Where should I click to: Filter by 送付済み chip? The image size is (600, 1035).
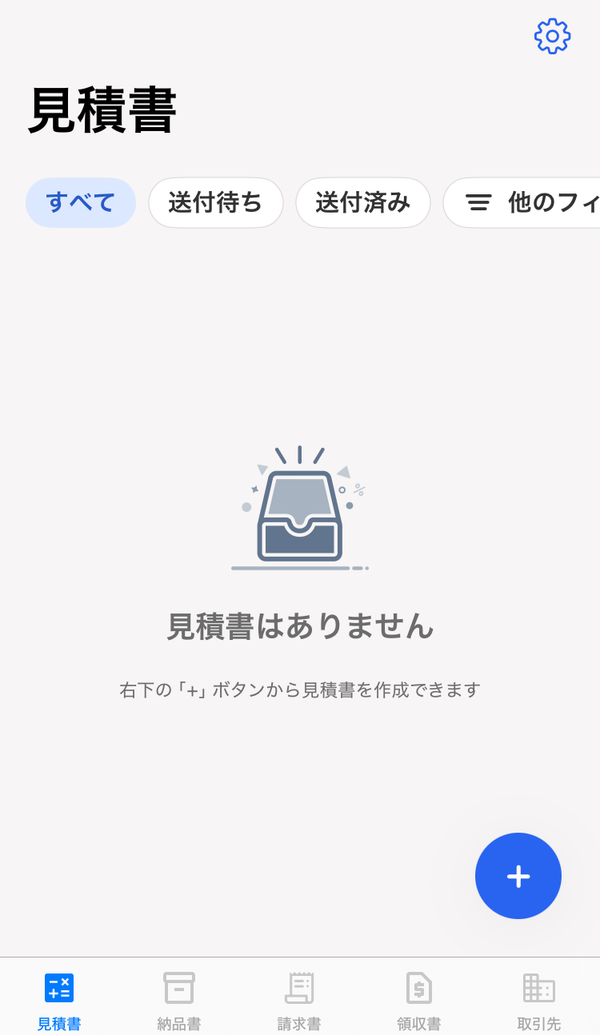[363, 203]
